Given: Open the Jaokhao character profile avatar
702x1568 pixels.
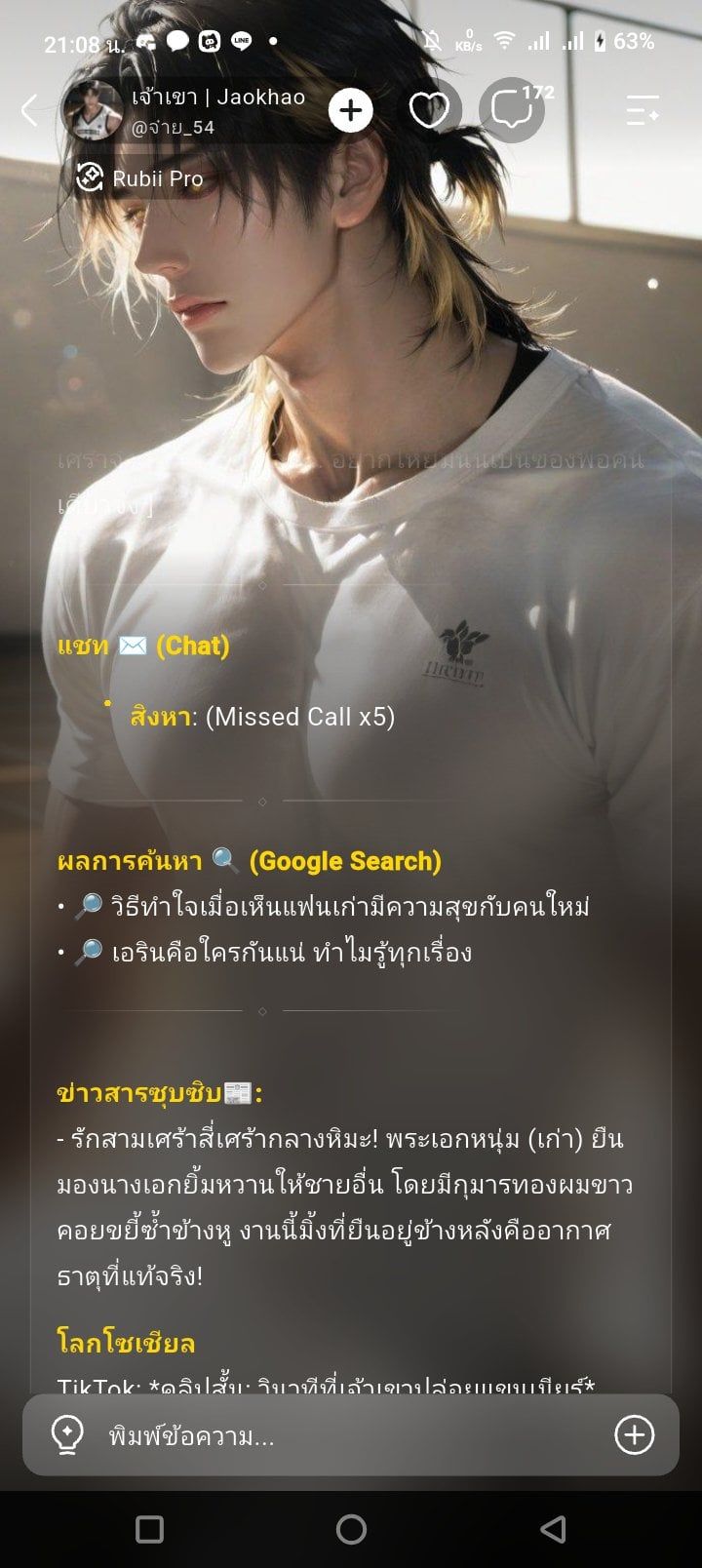Looking at the screenshot, I should (x=94, y=110).
